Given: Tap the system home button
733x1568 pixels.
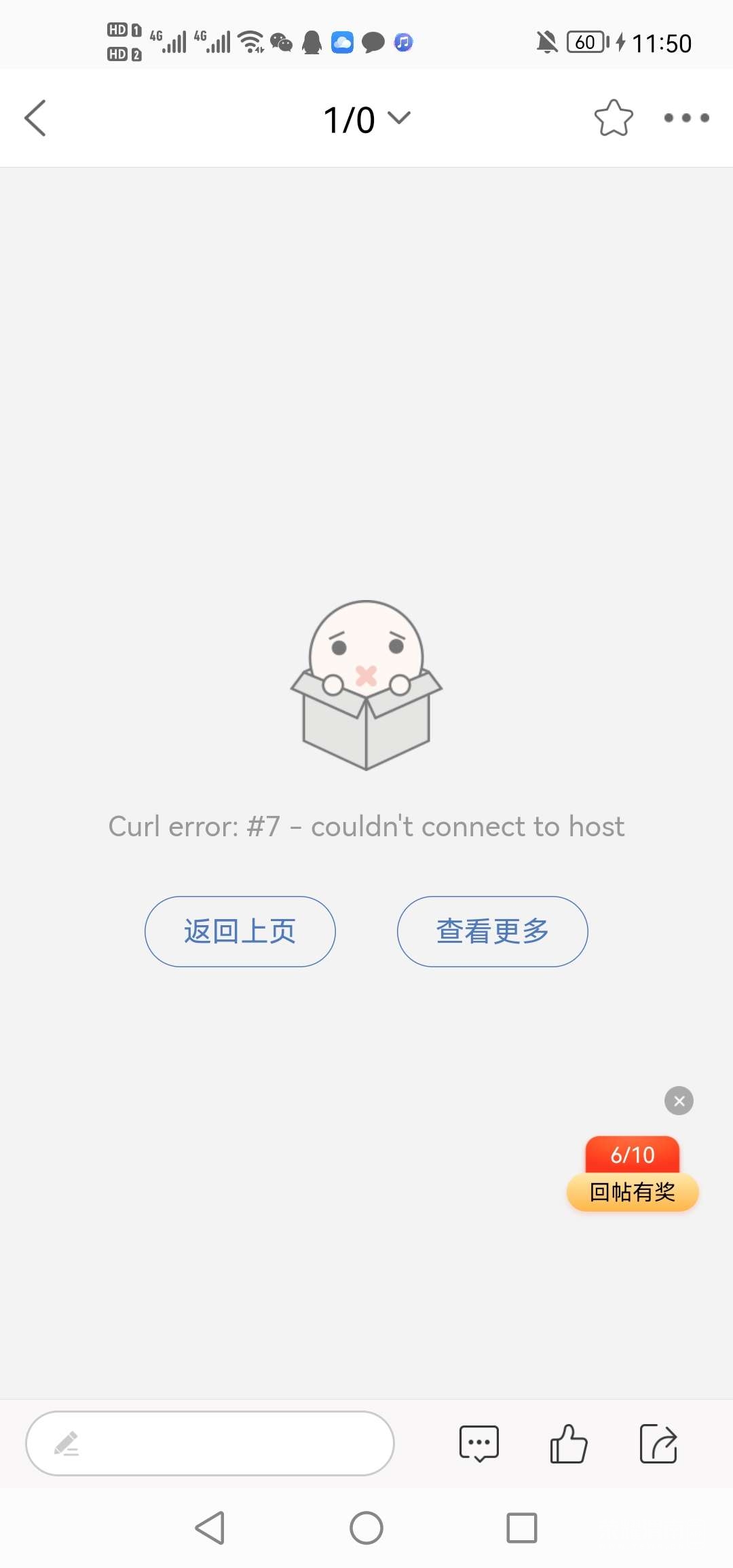Looking at the screenshot, I should 366,1528.
